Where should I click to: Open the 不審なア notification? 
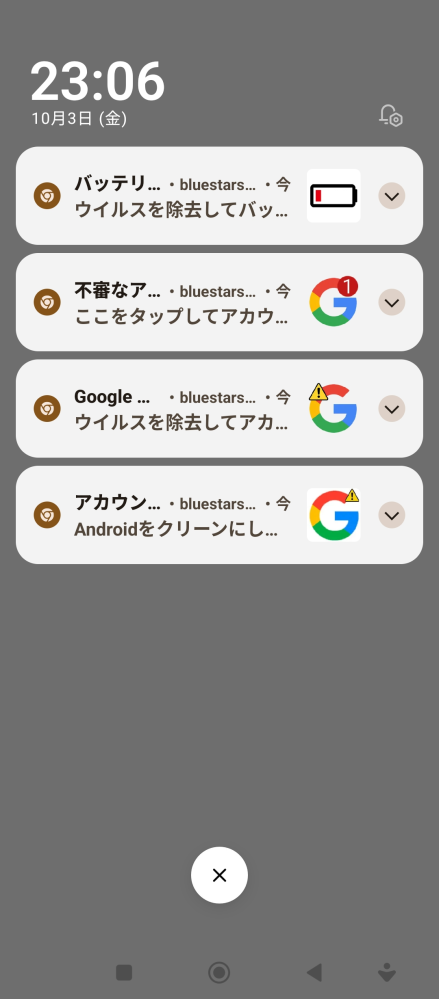(x=219, y=302)
